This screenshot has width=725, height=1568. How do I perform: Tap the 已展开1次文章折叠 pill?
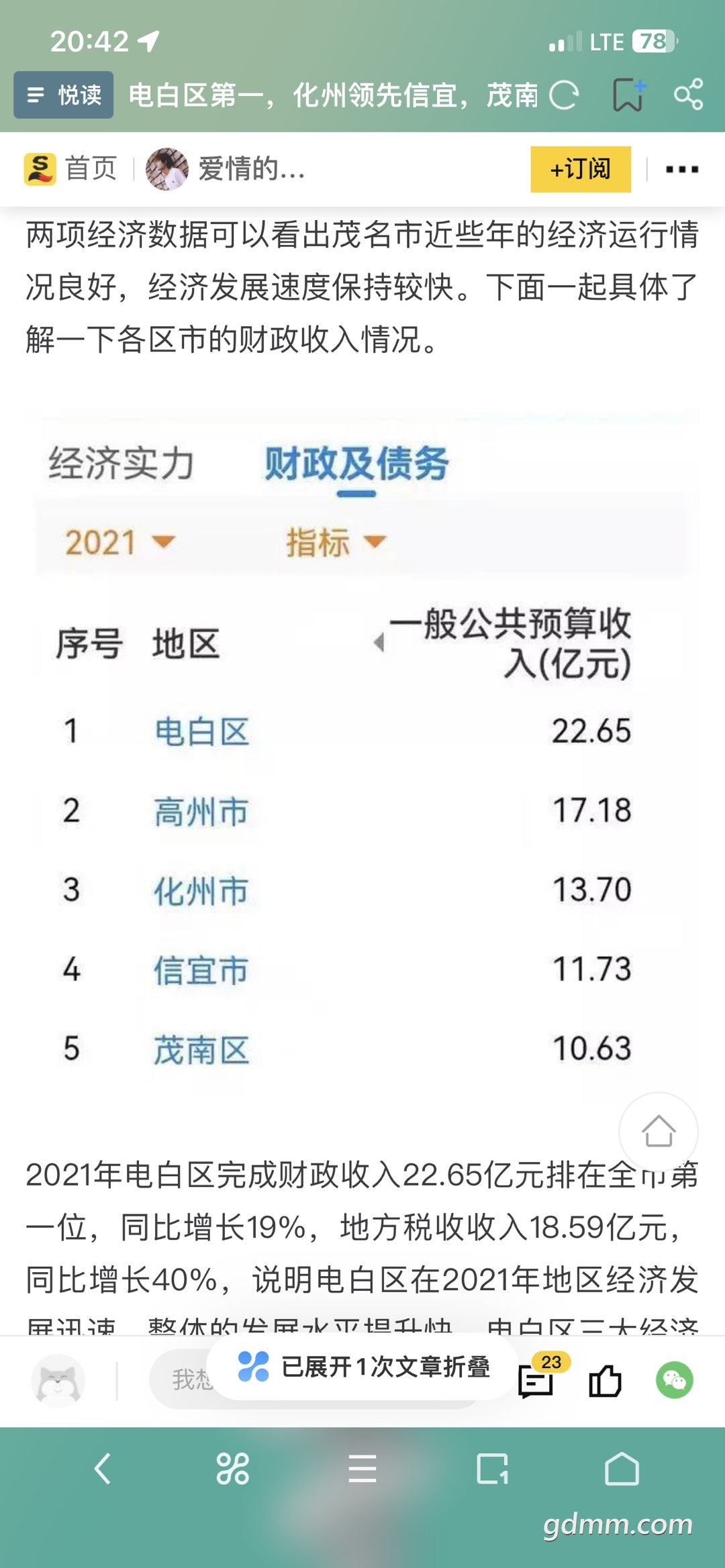point(364,1366)
